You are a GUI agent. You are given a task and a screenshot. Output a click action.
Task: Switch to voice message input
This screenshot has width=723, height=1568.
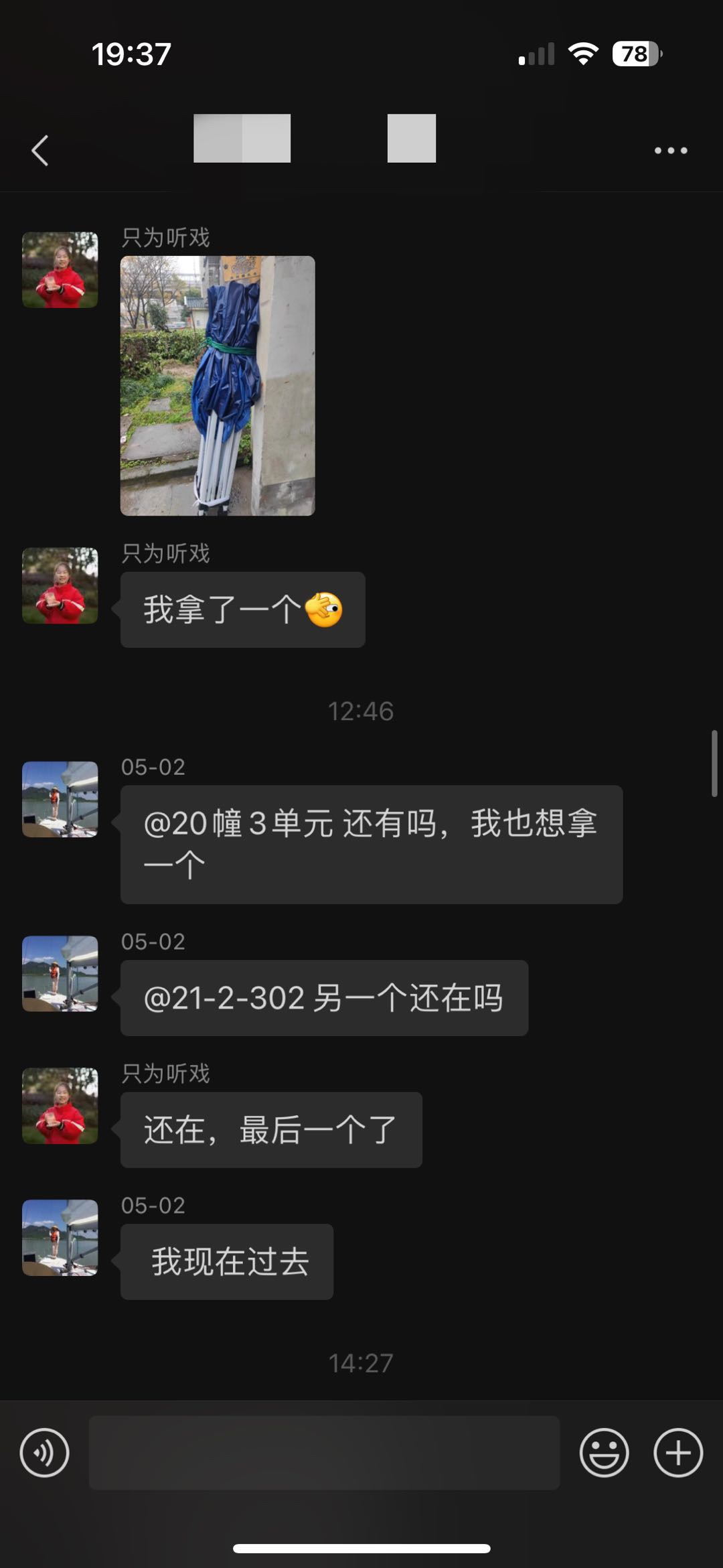coord(44,1453)
